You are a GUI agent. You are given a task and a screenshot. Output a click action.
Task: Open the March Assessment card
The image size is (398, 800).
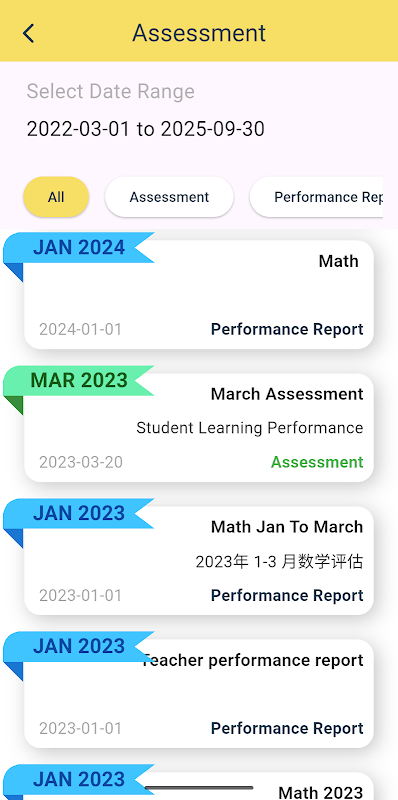(199, 428)
